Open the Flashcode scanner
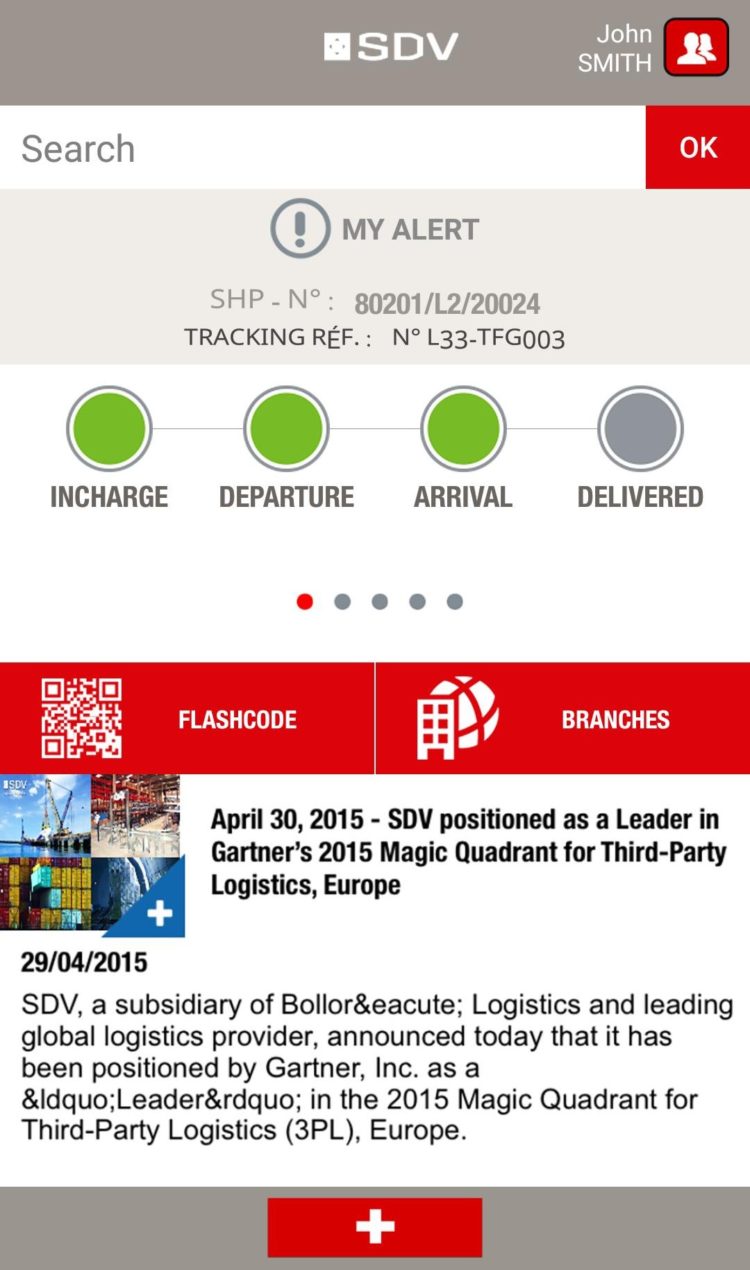 pos(187,718)
